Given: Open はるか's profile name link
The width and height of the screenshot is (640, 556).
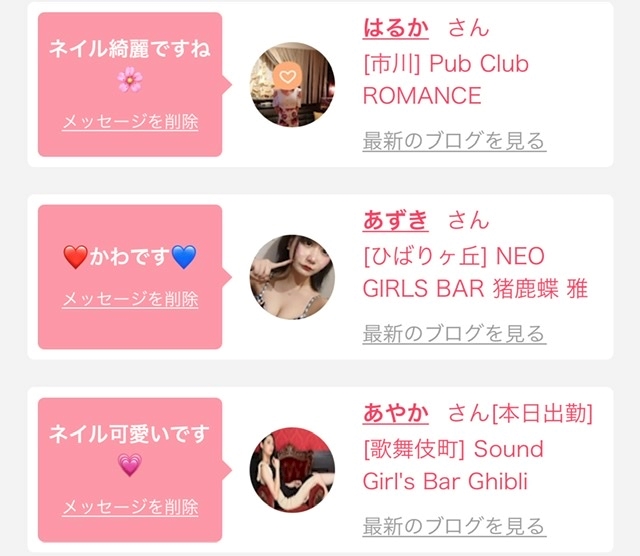Looking at the screenshot, I should [x=396, y=28].
